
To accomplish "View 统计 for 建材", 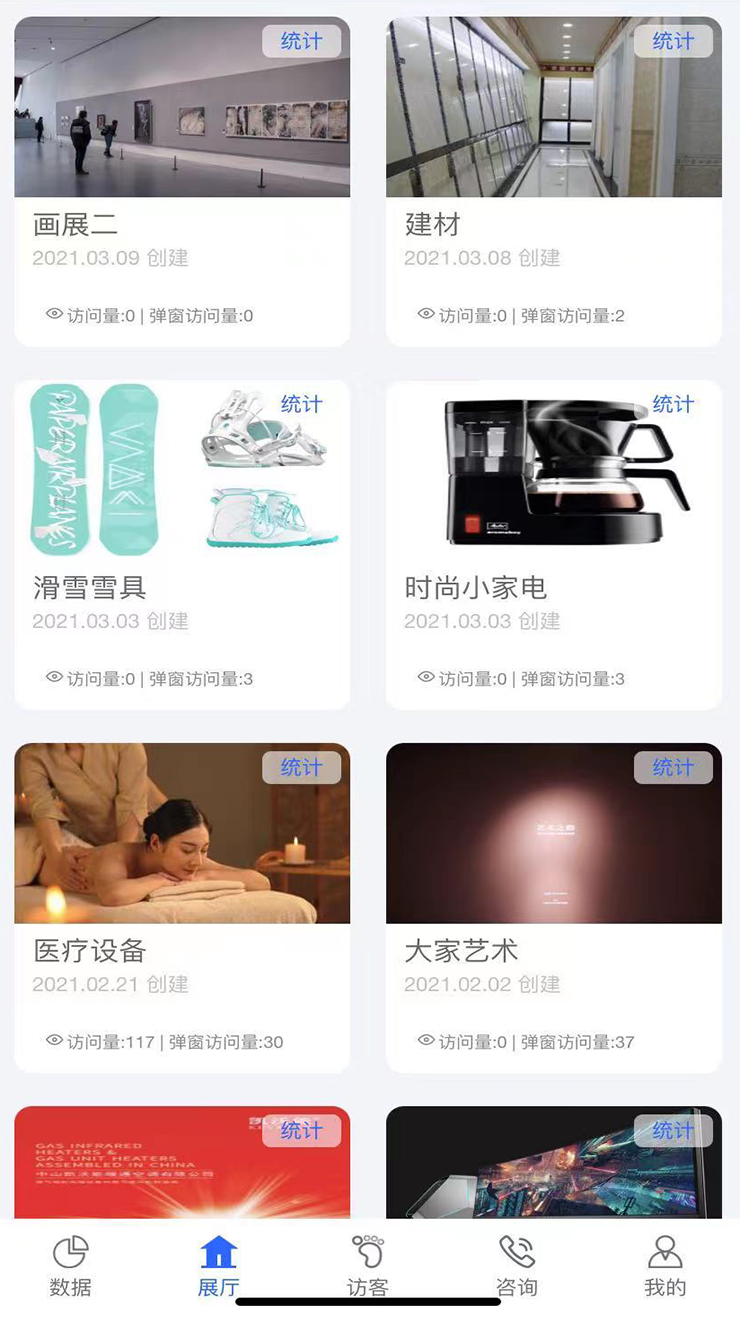I will pos(673,41).
